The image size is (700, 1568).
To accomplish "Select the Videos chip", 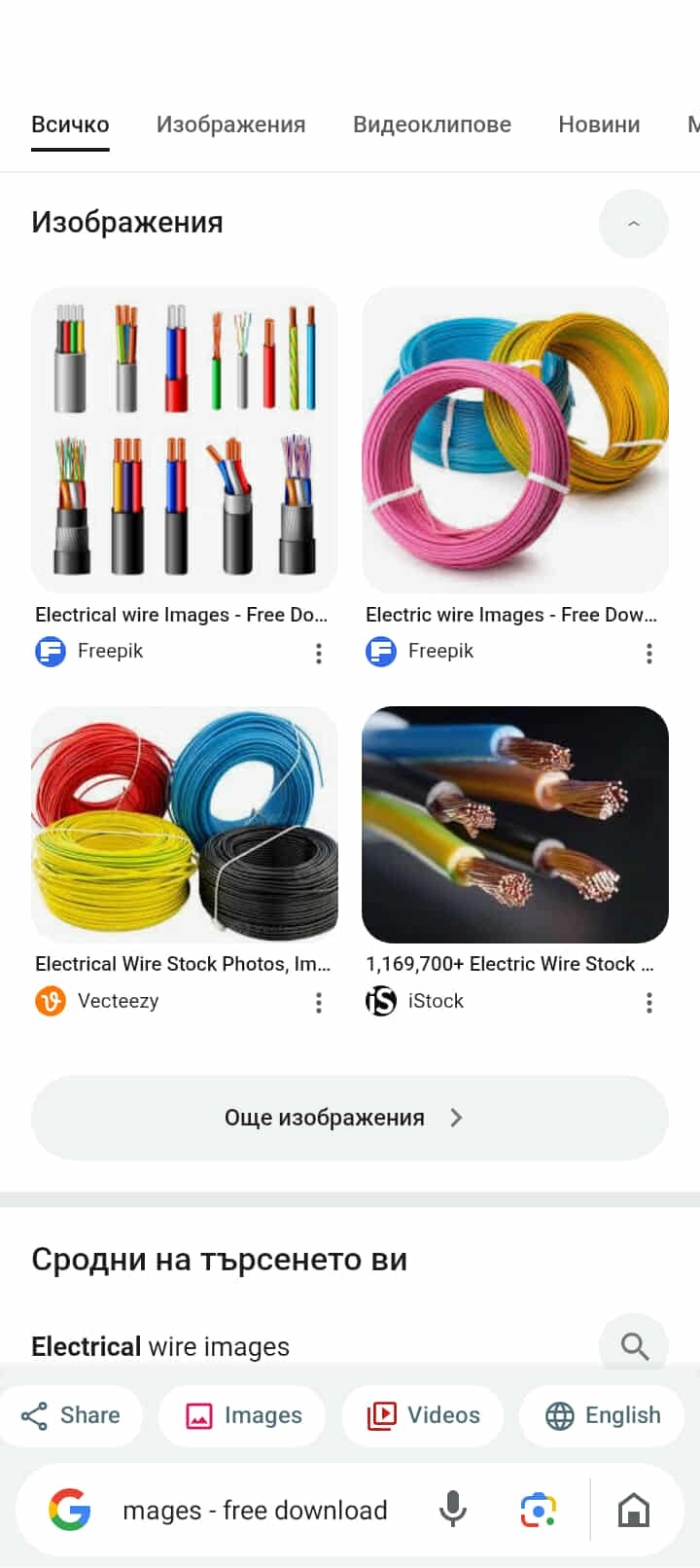I will pos(423,1415).
